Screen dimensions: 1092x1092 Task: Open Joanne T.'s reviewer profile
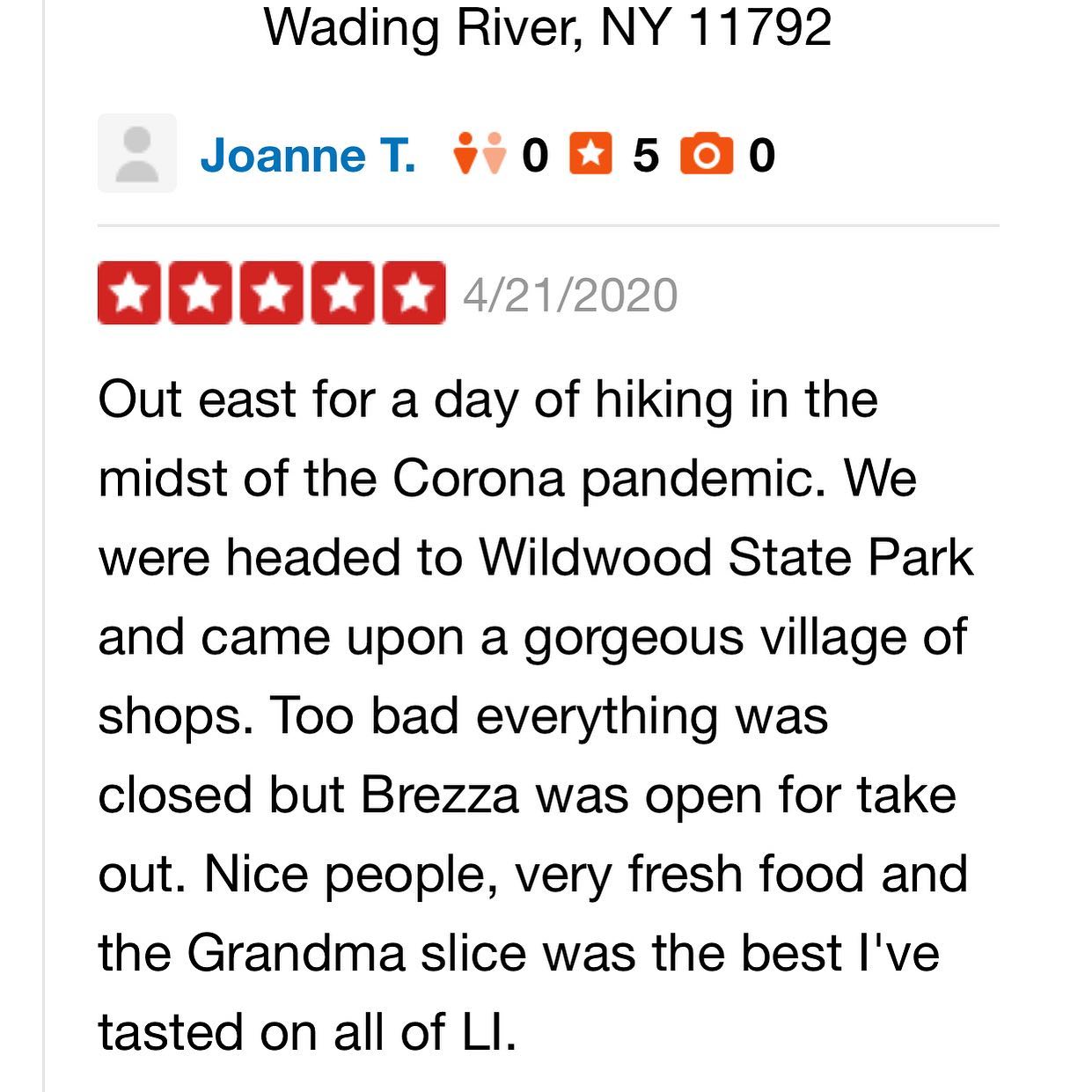click(308, 156)
